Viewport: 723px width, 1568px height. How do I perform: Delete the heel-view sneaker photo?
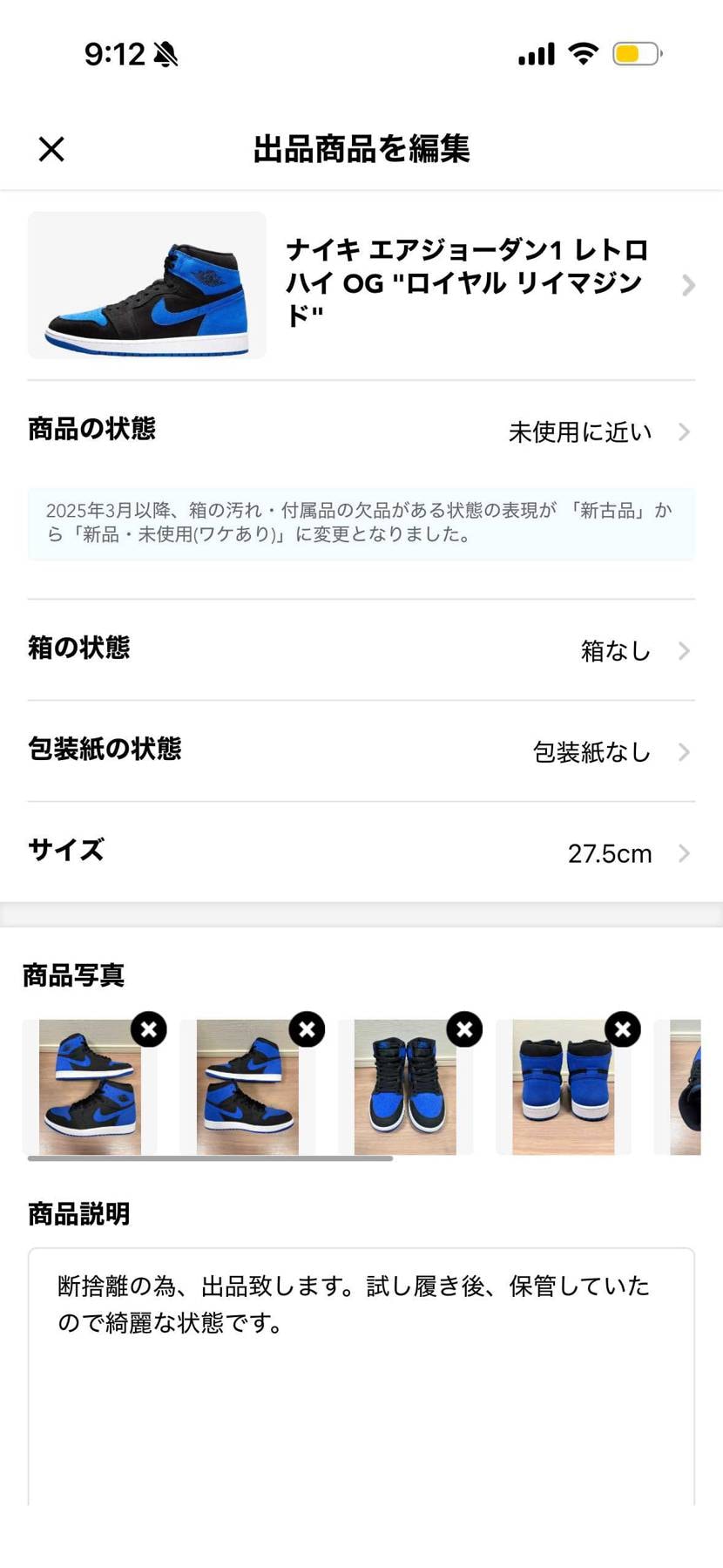(x=622, y=1029)
